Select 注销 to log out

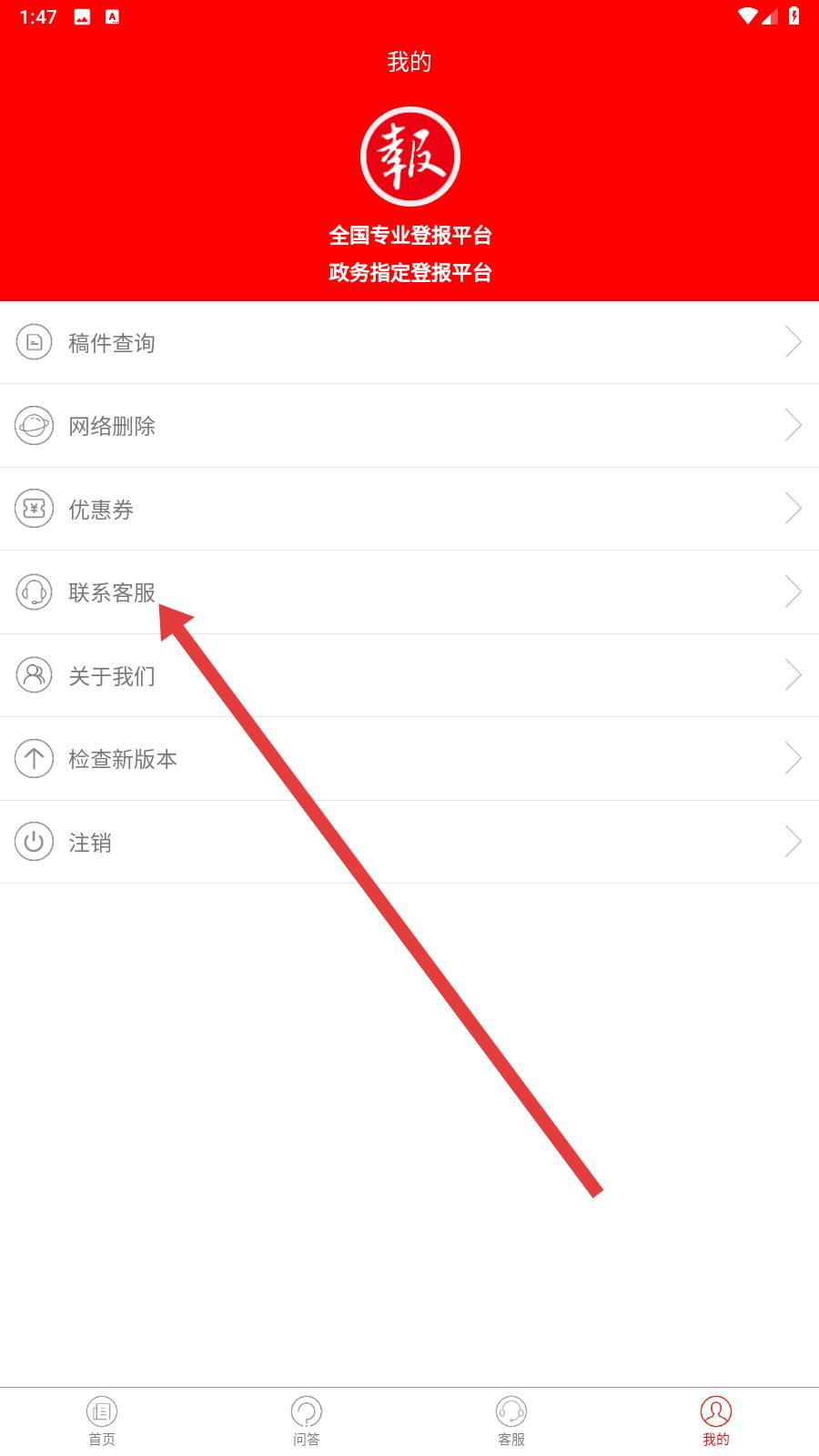[x=409, y=842]
